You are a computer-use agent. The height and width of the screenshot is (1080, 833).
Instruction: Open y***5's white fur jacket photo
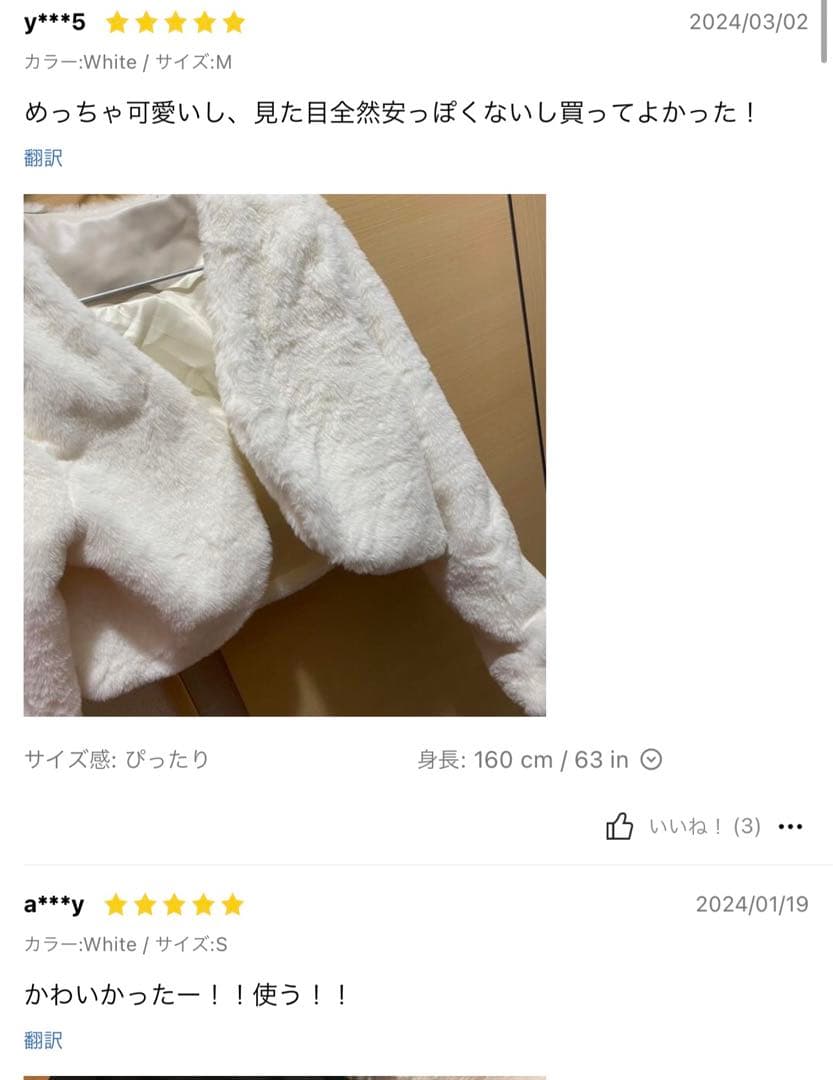pyautogui.click(x=284, y=455)
